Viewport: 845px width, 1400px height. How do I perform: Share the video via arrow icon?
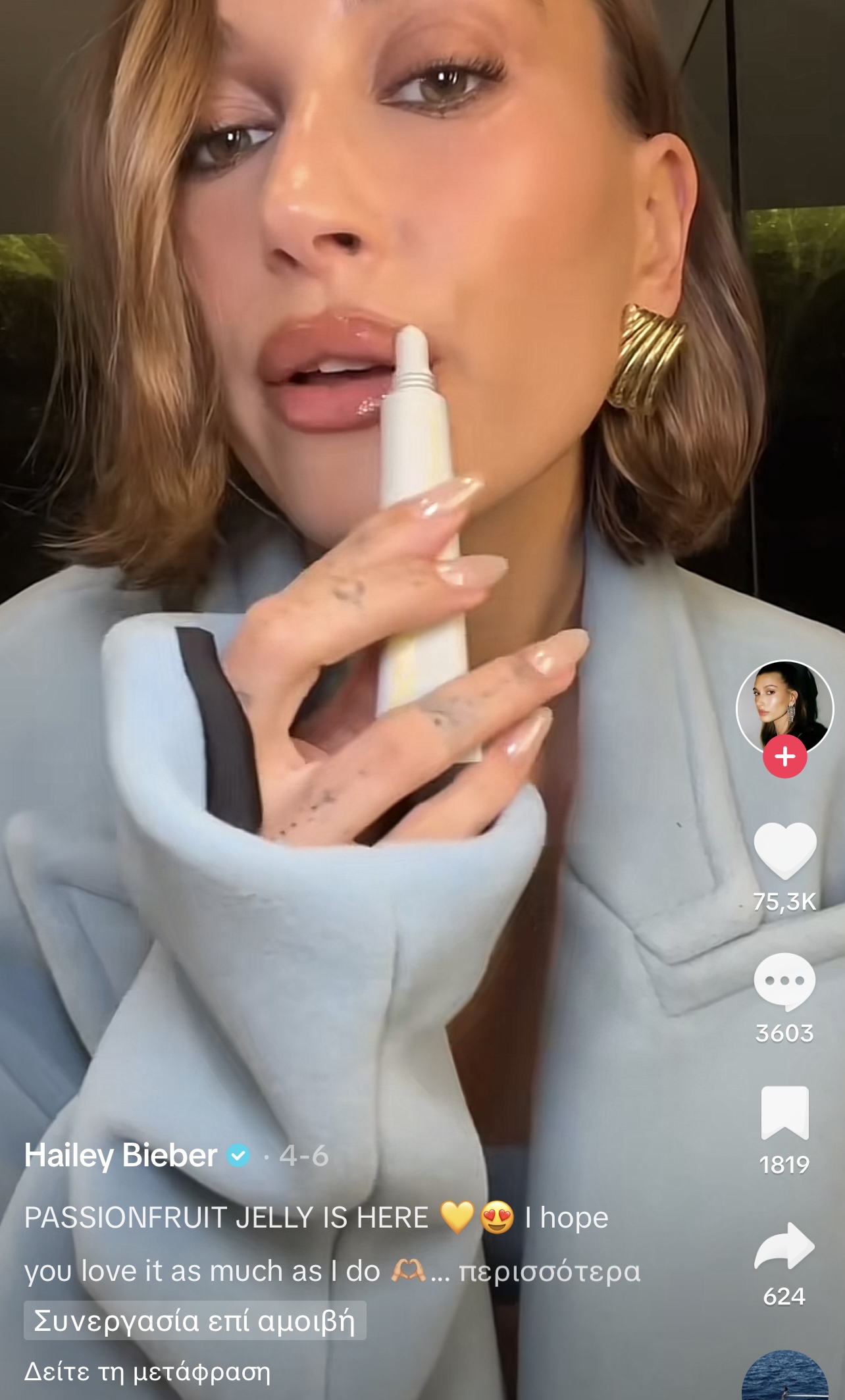tap(784, 1245)
